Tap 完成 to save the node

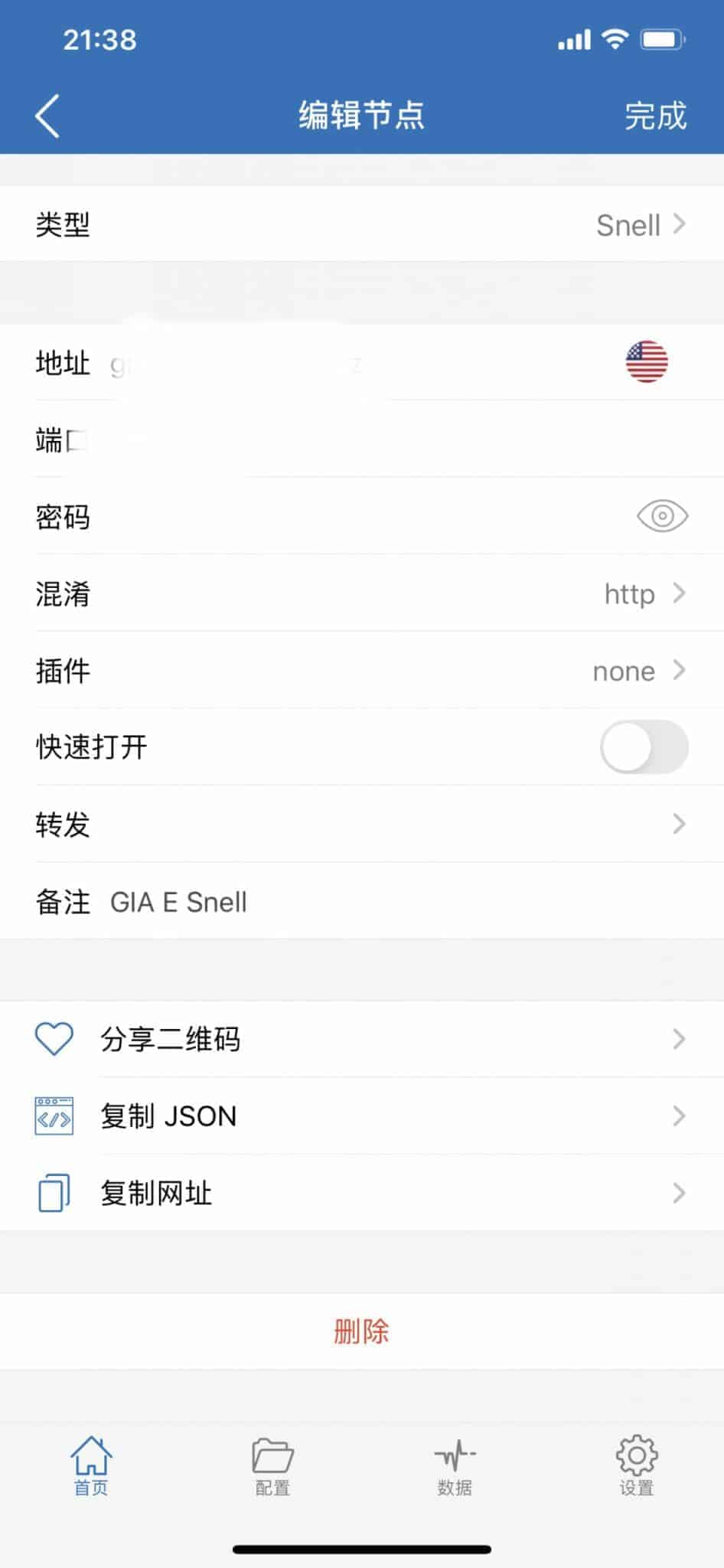[655, 116]
